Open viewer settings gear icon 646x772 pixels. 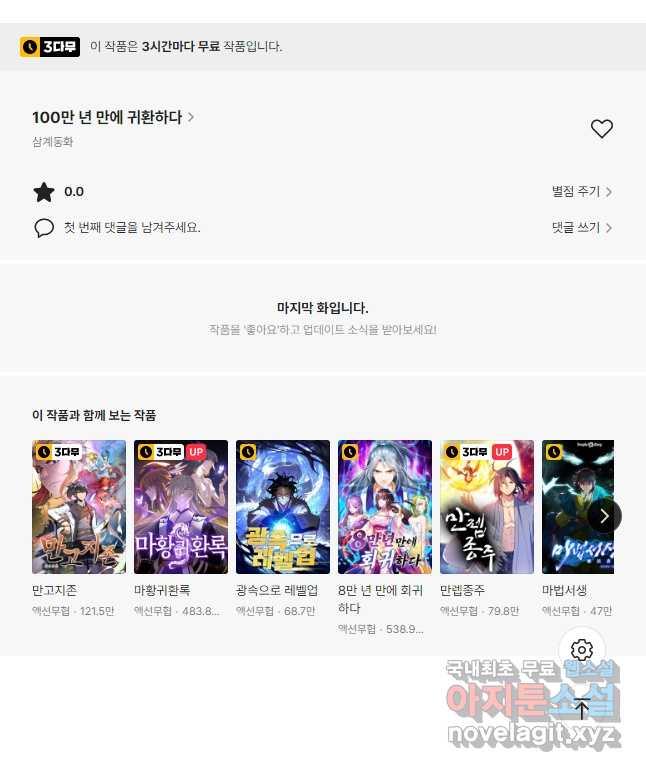click(x=583, y=649)
